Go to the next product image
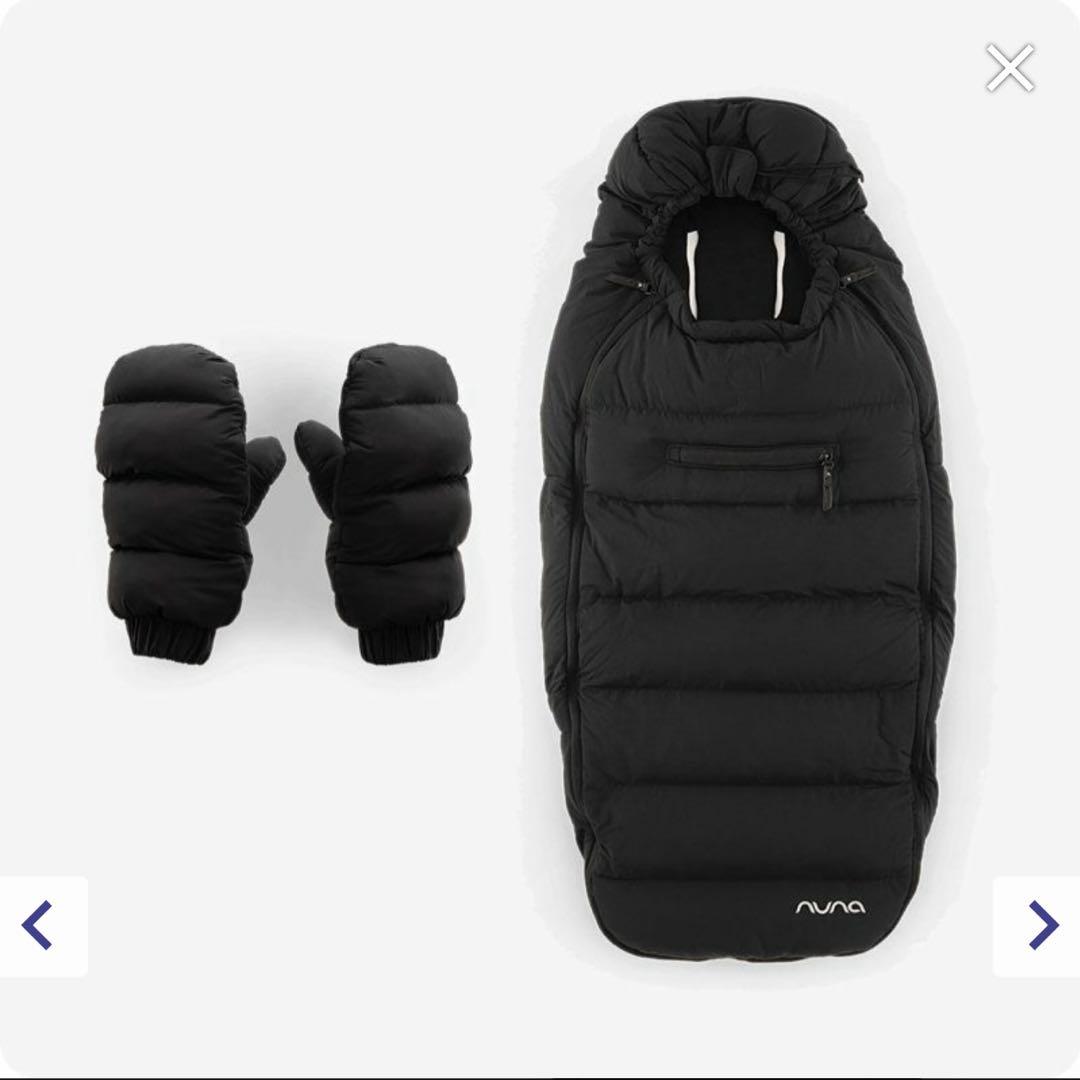Screen dimensions: 1080x1080 1041,926
